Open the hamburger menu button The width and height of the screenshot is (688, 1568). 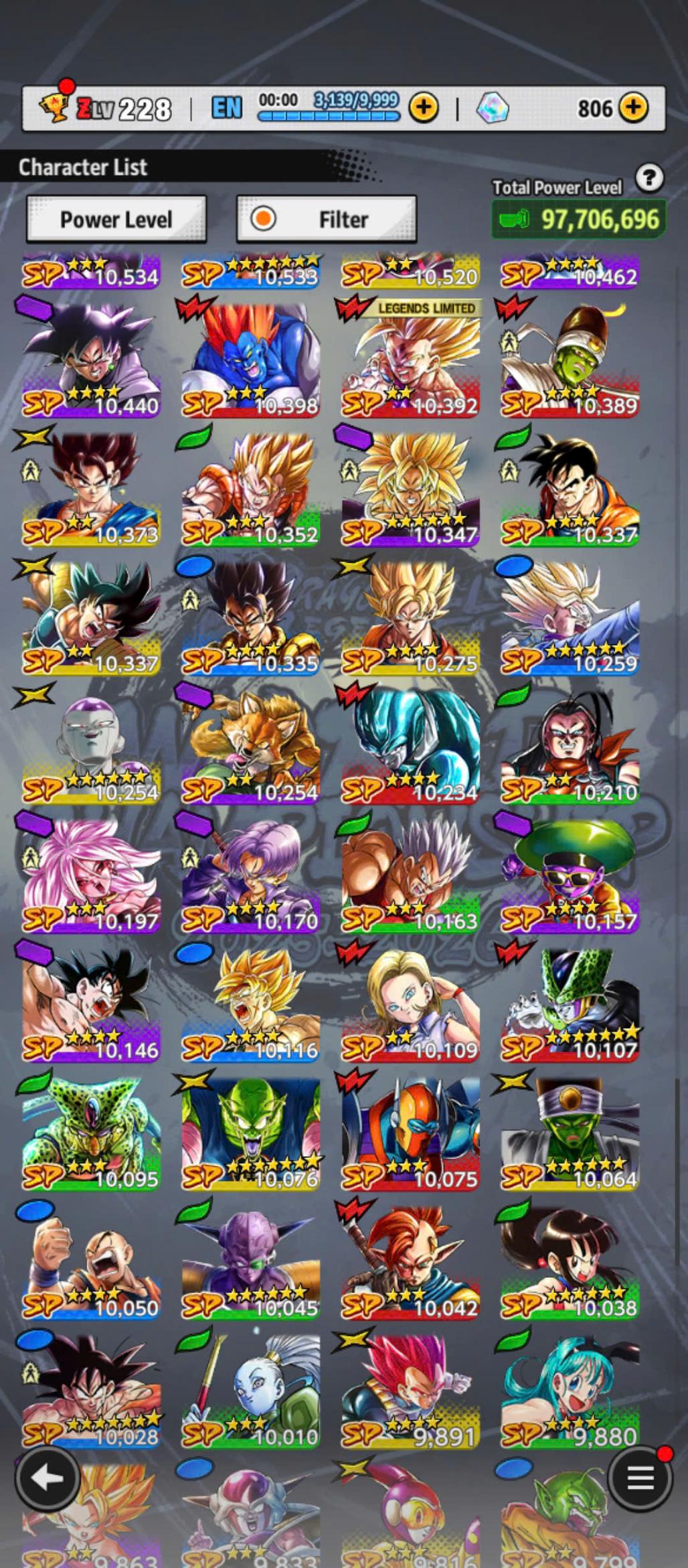click(x=640, y=1477)
